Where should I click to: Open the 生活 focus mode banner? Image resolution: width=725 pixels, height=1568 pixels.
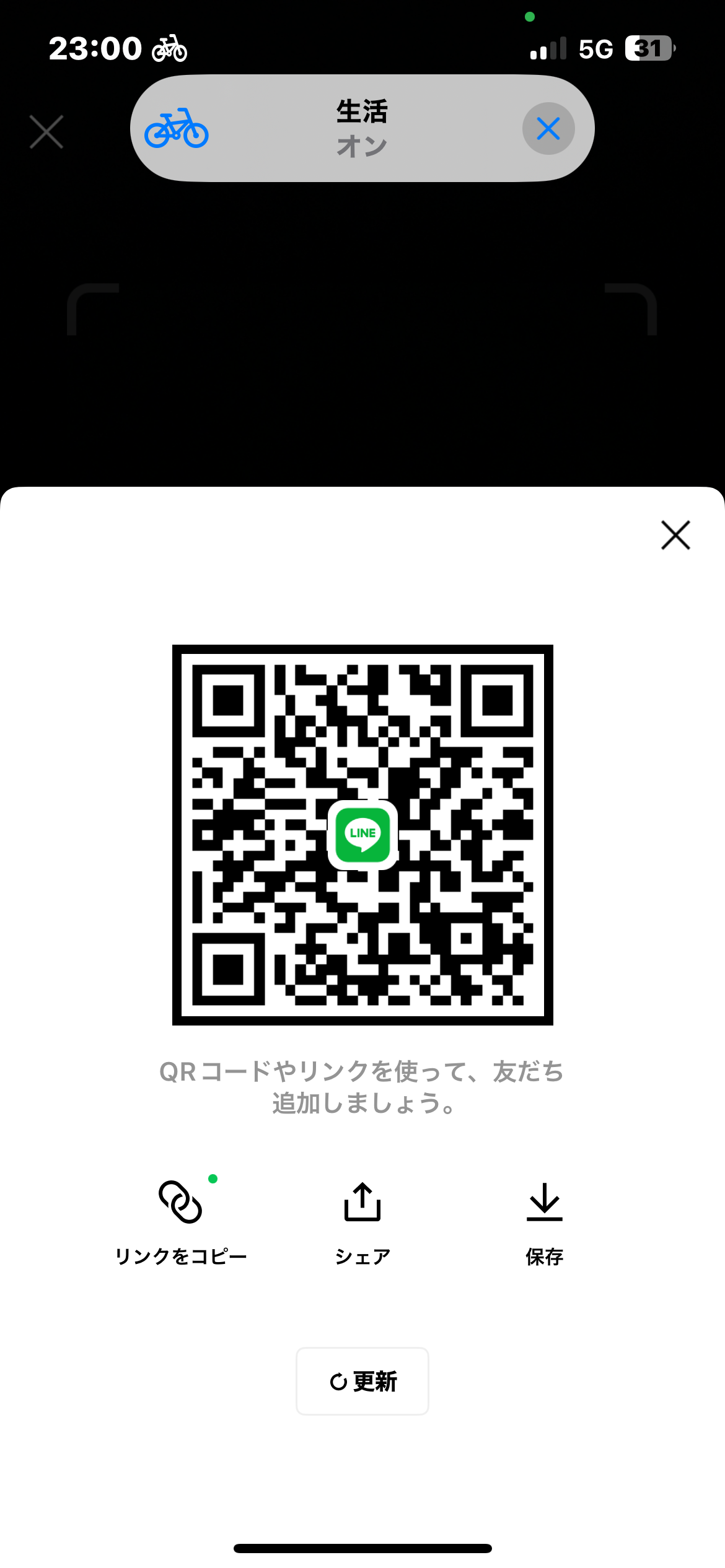coord(361,129)
